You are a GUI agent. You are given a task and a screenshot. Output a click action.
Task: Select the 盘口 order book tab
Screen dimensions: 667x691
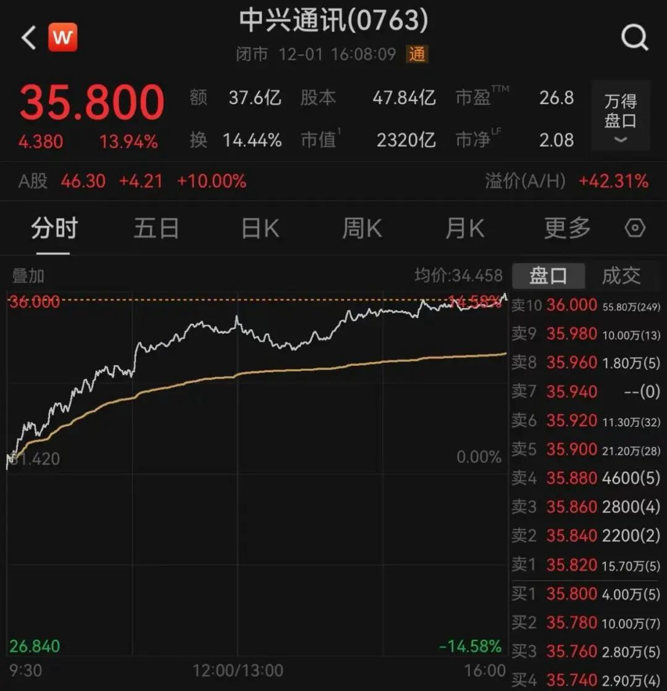point(548,276)
